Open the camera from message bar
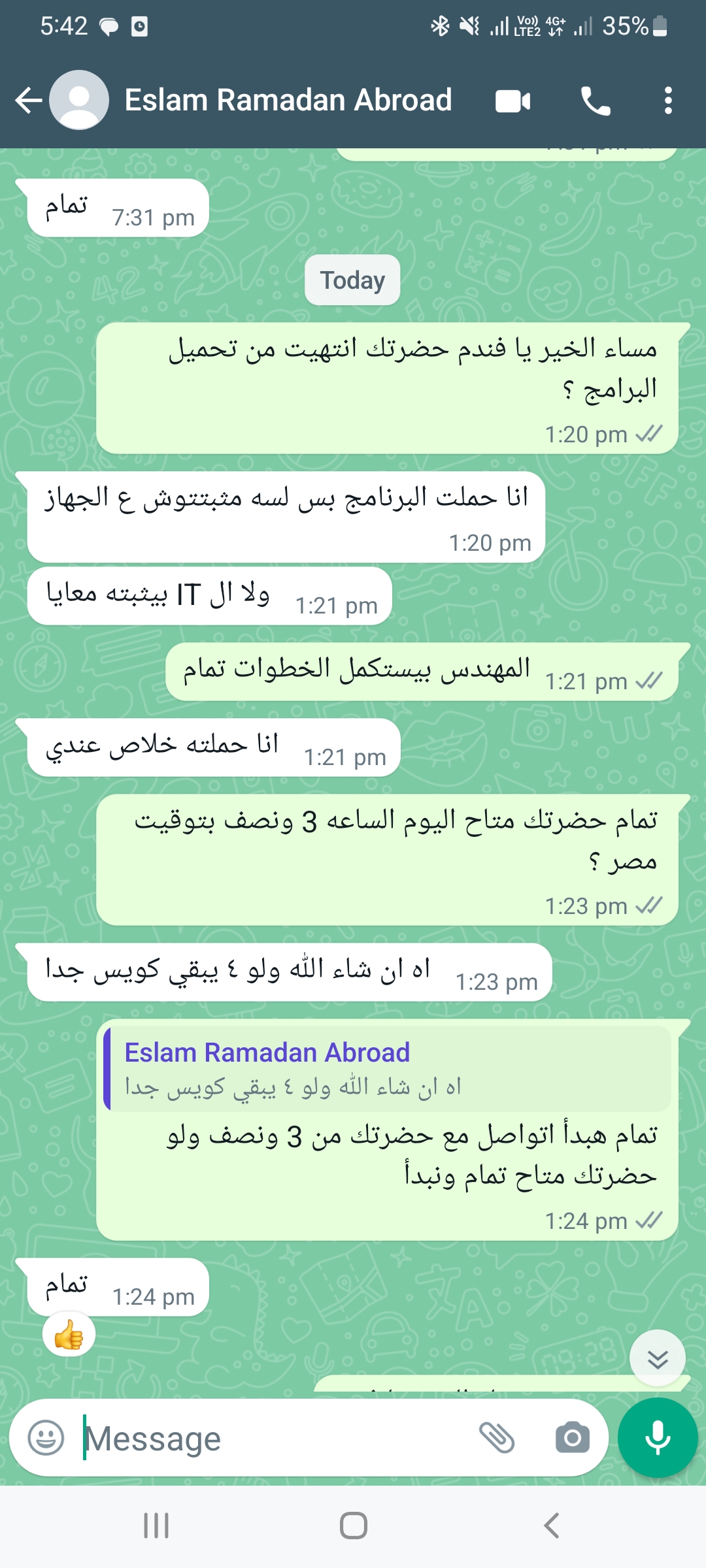 [x=573, y=1437]
